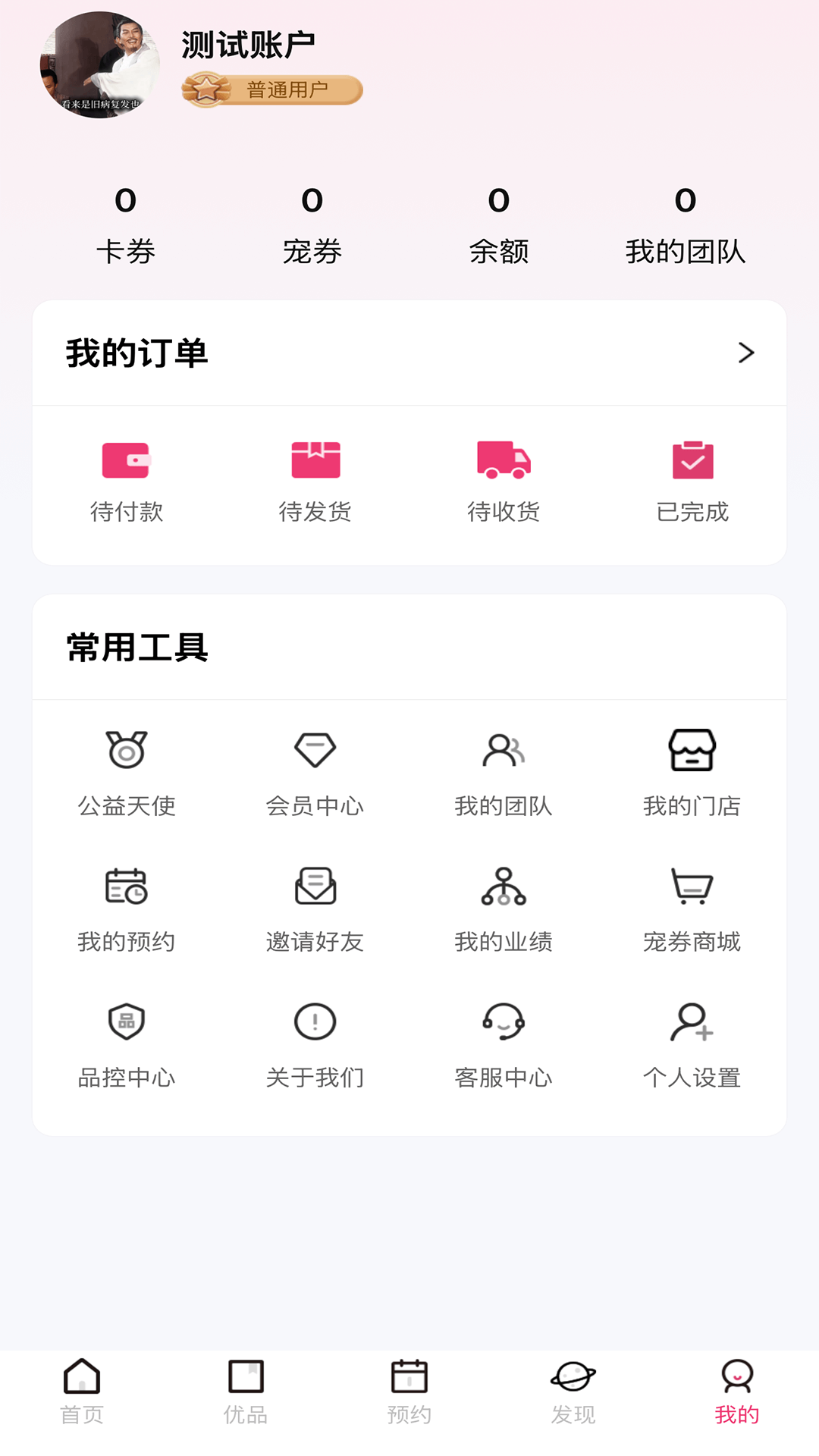View 普通用户 membership badge
The height and width of the screenshot is (1456, 819).
click(271, 89)
